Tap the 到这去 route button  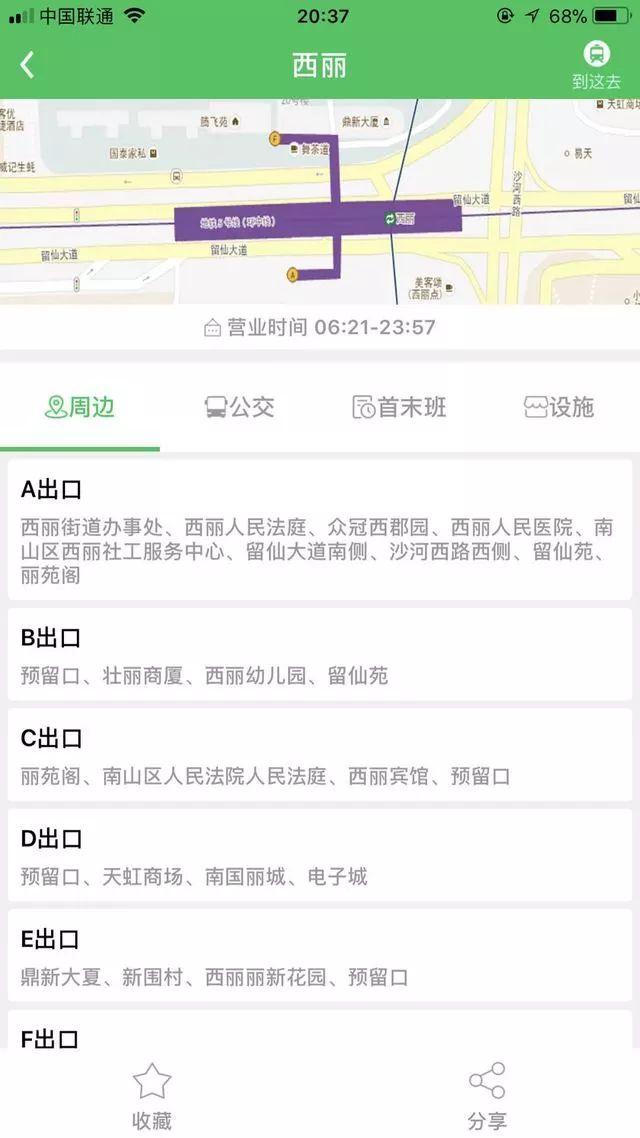coord(596,66)
